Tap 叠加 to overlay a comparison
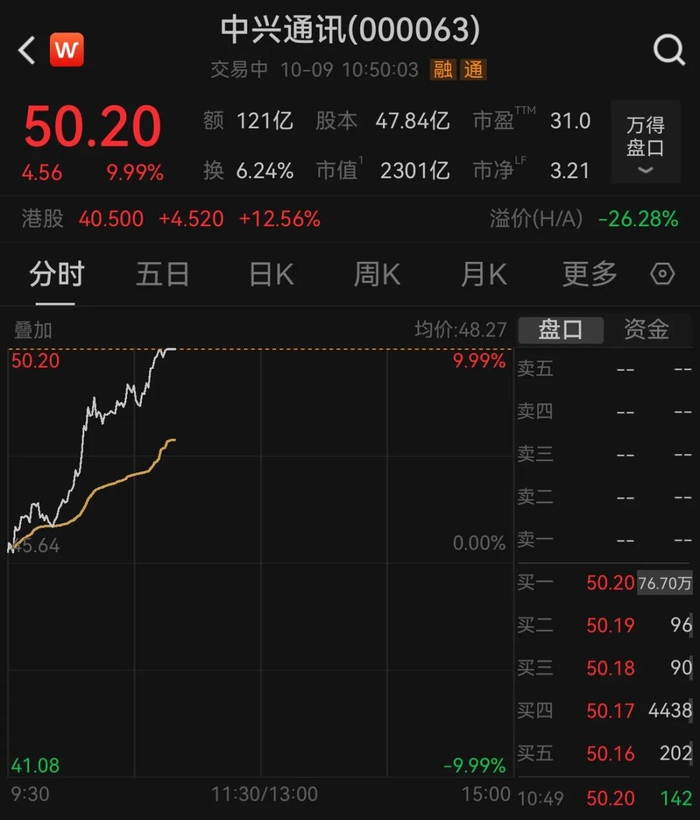 [32, 330]
